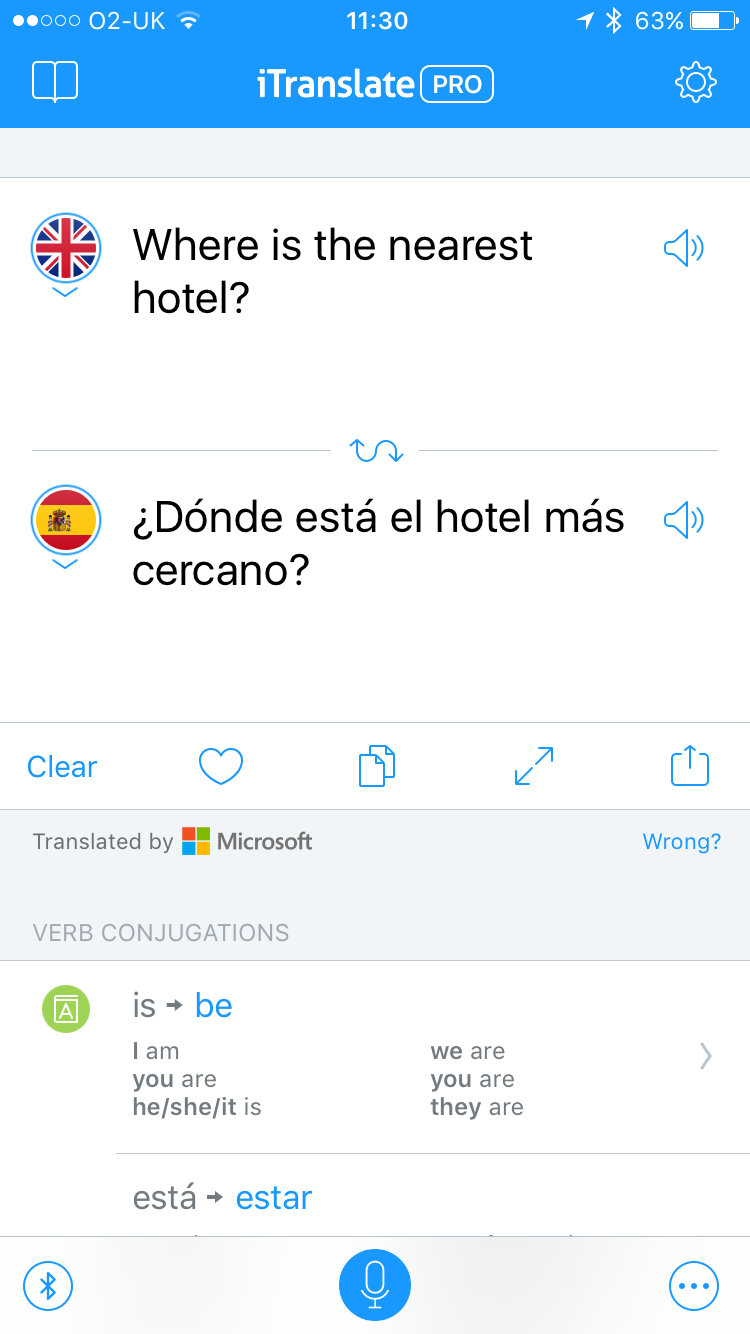Change the English source language flag
This screenshot has width=750, height=1334.
coord(65,250)
